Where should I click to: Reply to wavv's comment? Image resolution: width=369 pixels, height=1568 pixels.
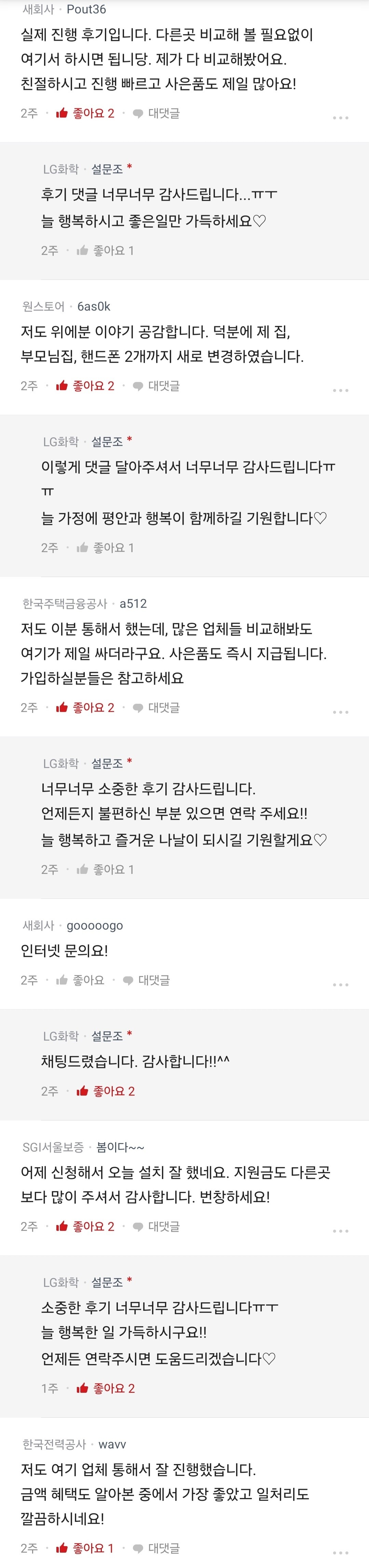(156, 1548)
